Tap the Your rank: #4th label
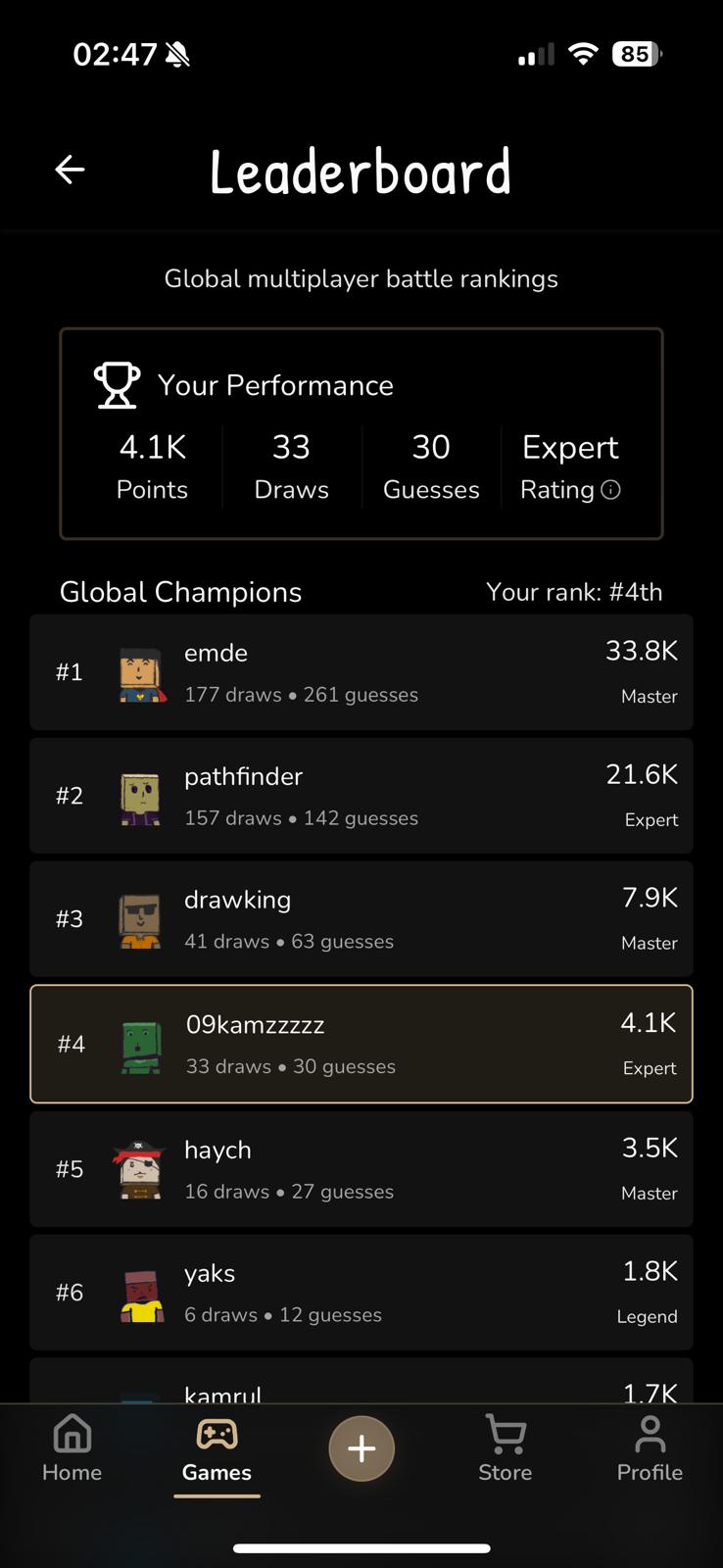This screenshot has height=1568, width=723. [574, 592]
